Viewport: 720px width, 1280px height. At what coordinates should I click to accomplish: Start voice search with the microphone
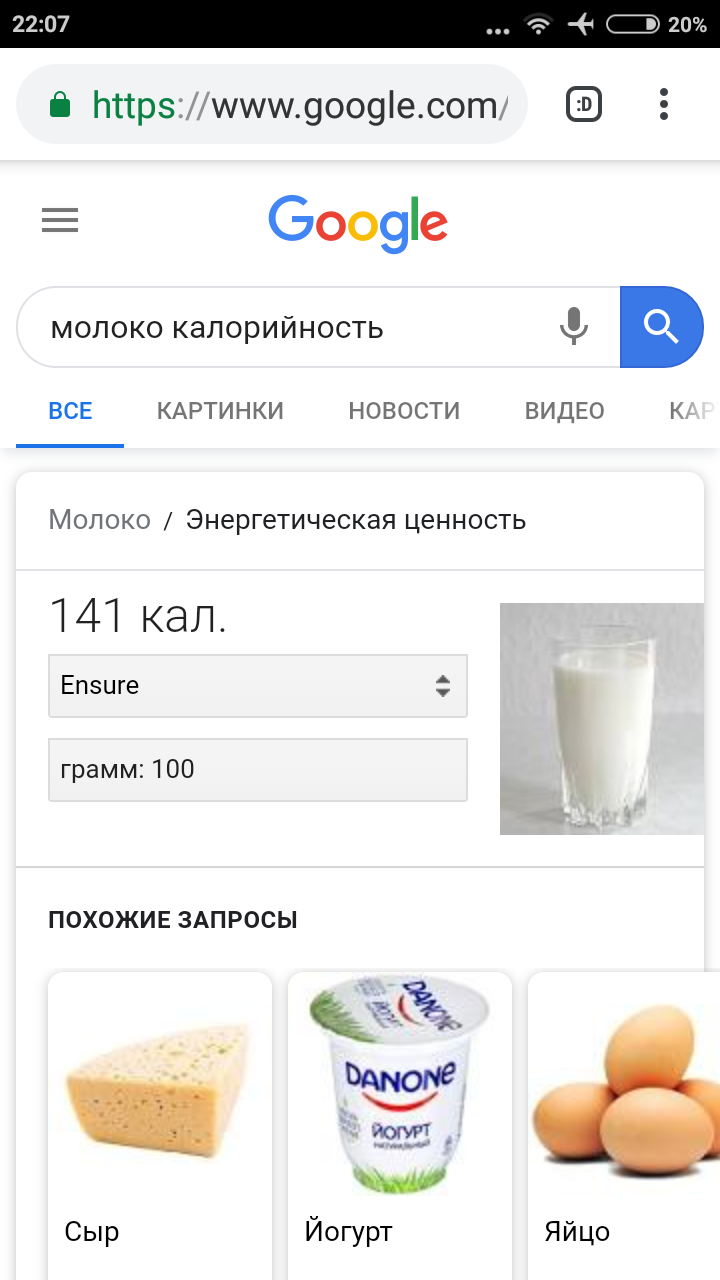pos(574,327)
